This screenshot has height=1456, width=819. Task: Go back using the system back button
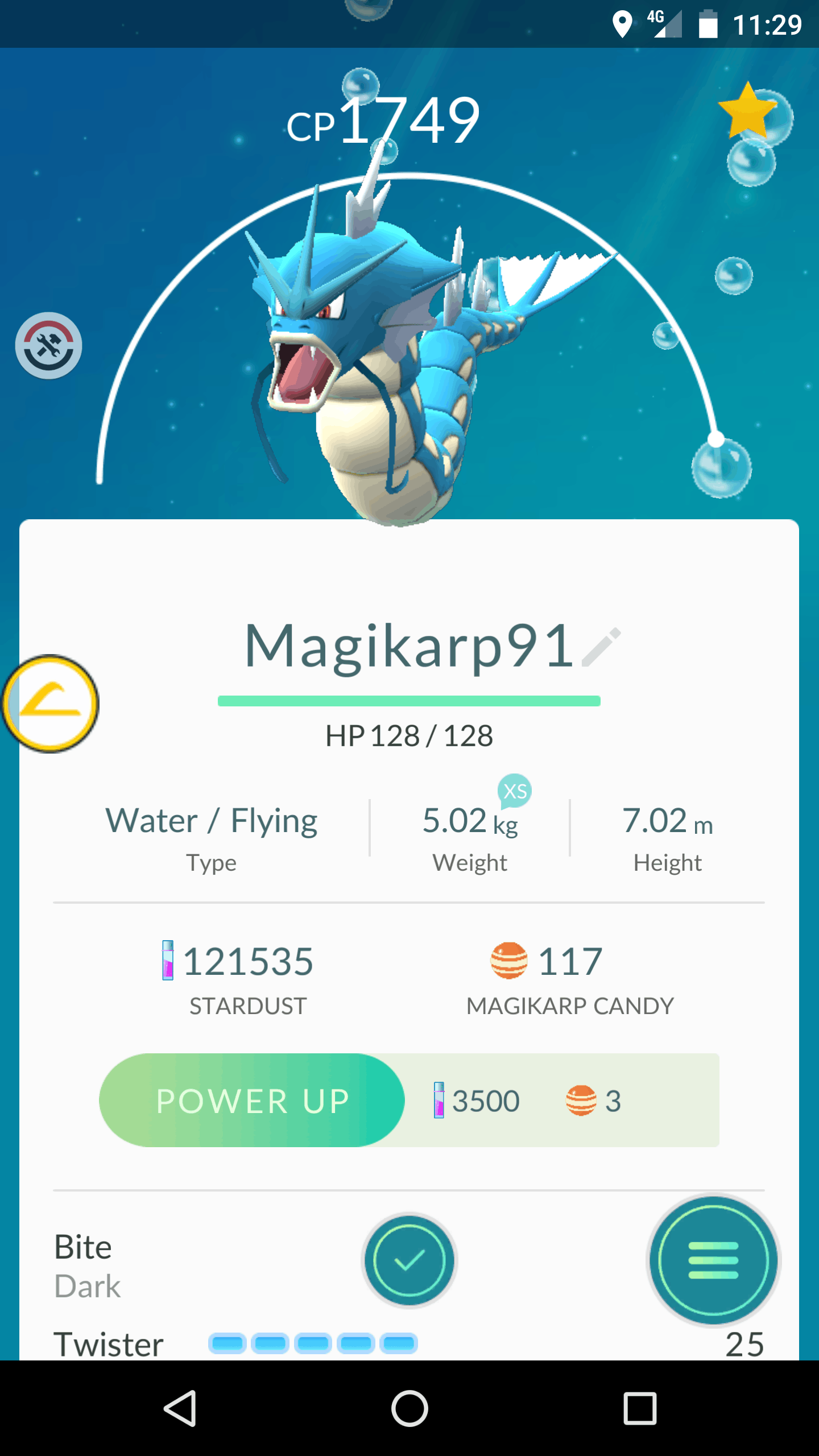click(180, 1408)
